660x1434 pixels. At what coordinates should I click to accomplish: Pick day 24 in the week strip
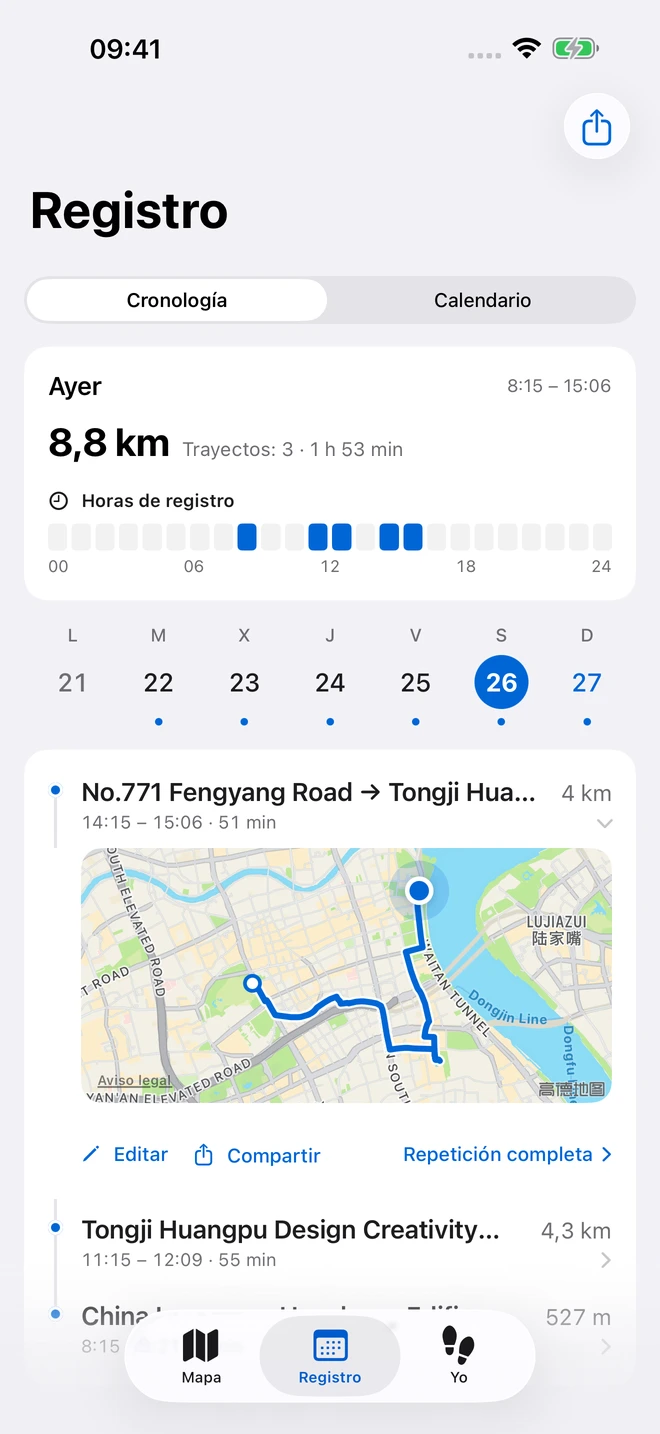330,681
